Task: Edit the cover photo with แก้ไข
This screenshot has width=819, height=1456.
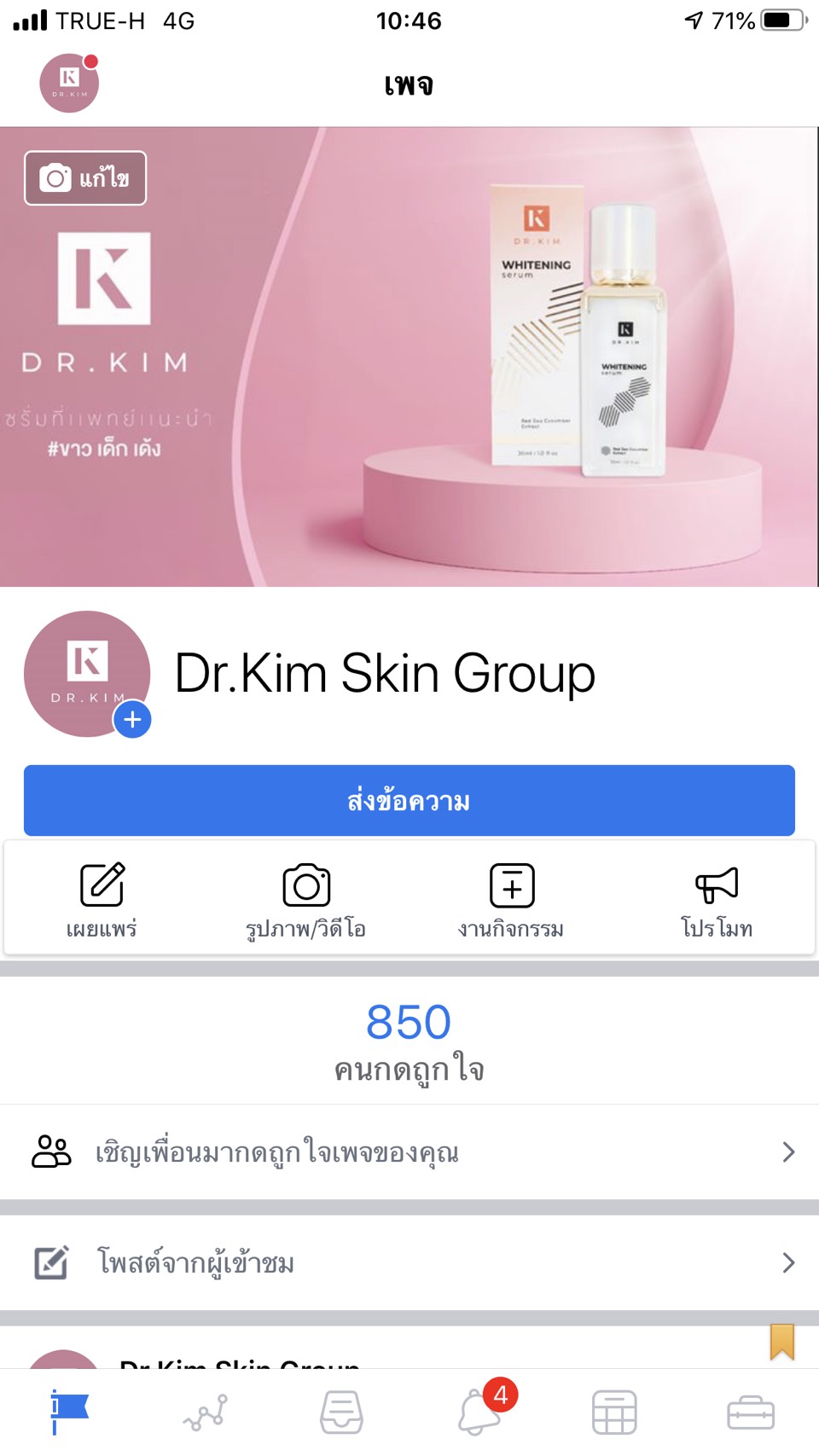Action: (x=85, y=178)
